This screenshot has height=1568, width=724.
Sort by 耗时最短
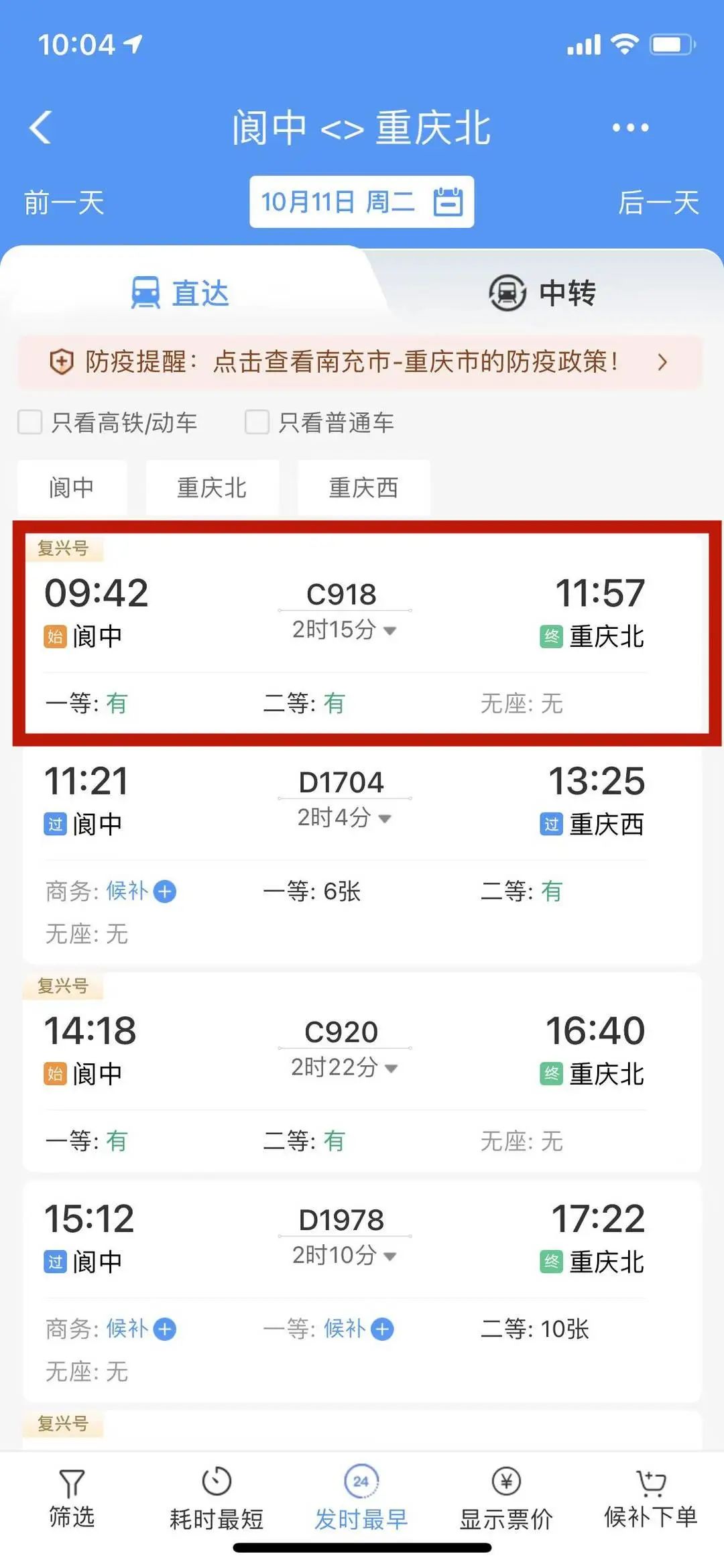click(216, 1498)
